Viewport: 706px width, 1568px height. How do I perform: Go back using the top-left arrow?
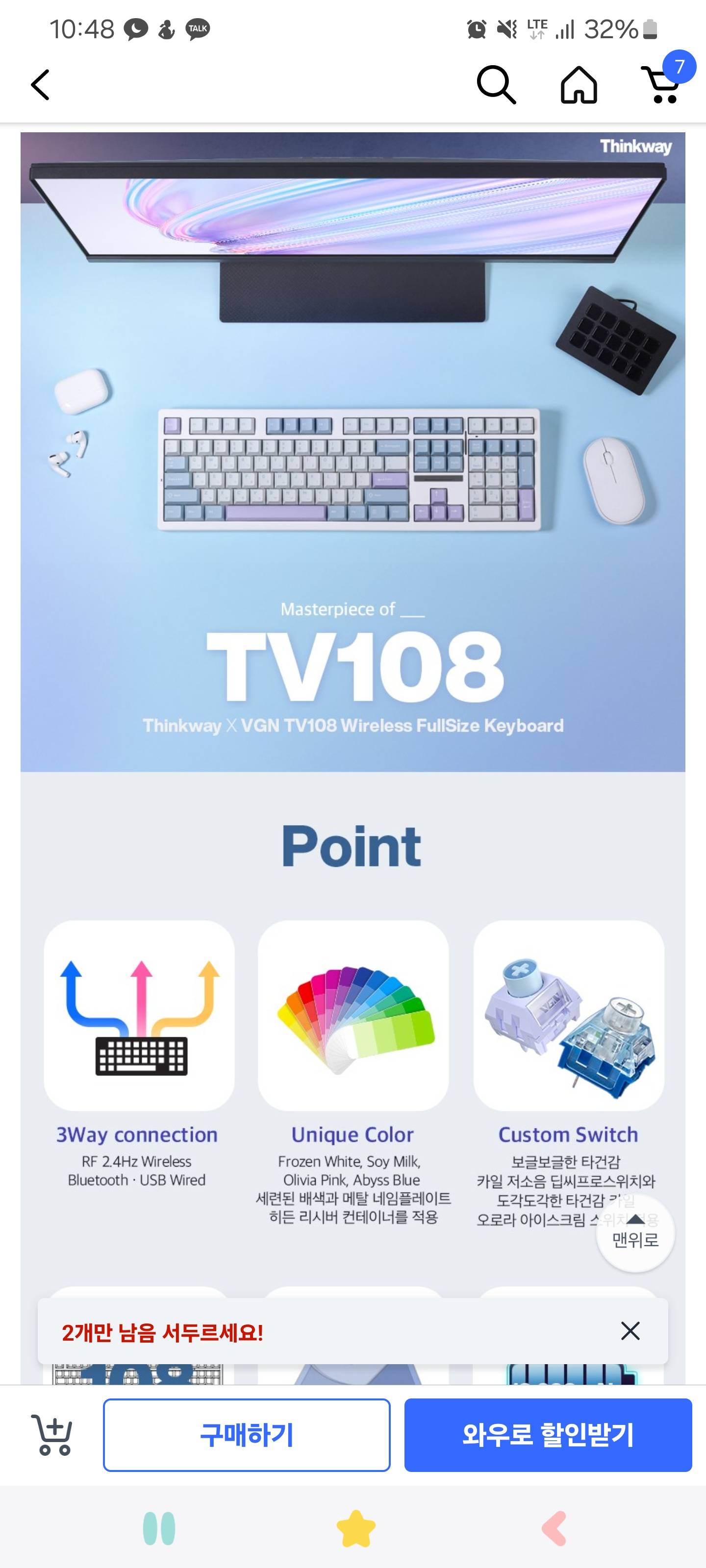click(40, 85)
